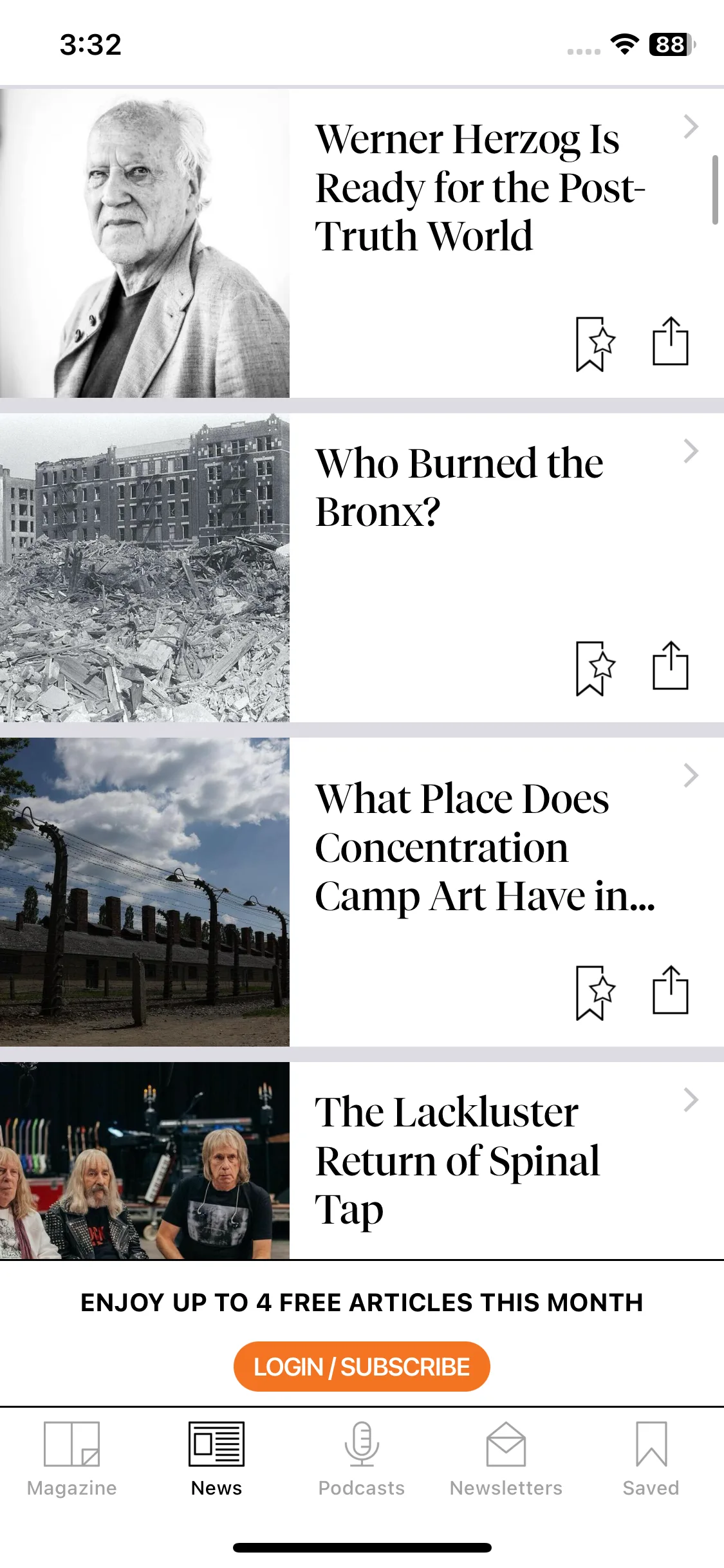Screen dimensions: 724x1568
Task: Tap the LOGIN / SUBSCRIBE button
Action: tap(362, 1367)
